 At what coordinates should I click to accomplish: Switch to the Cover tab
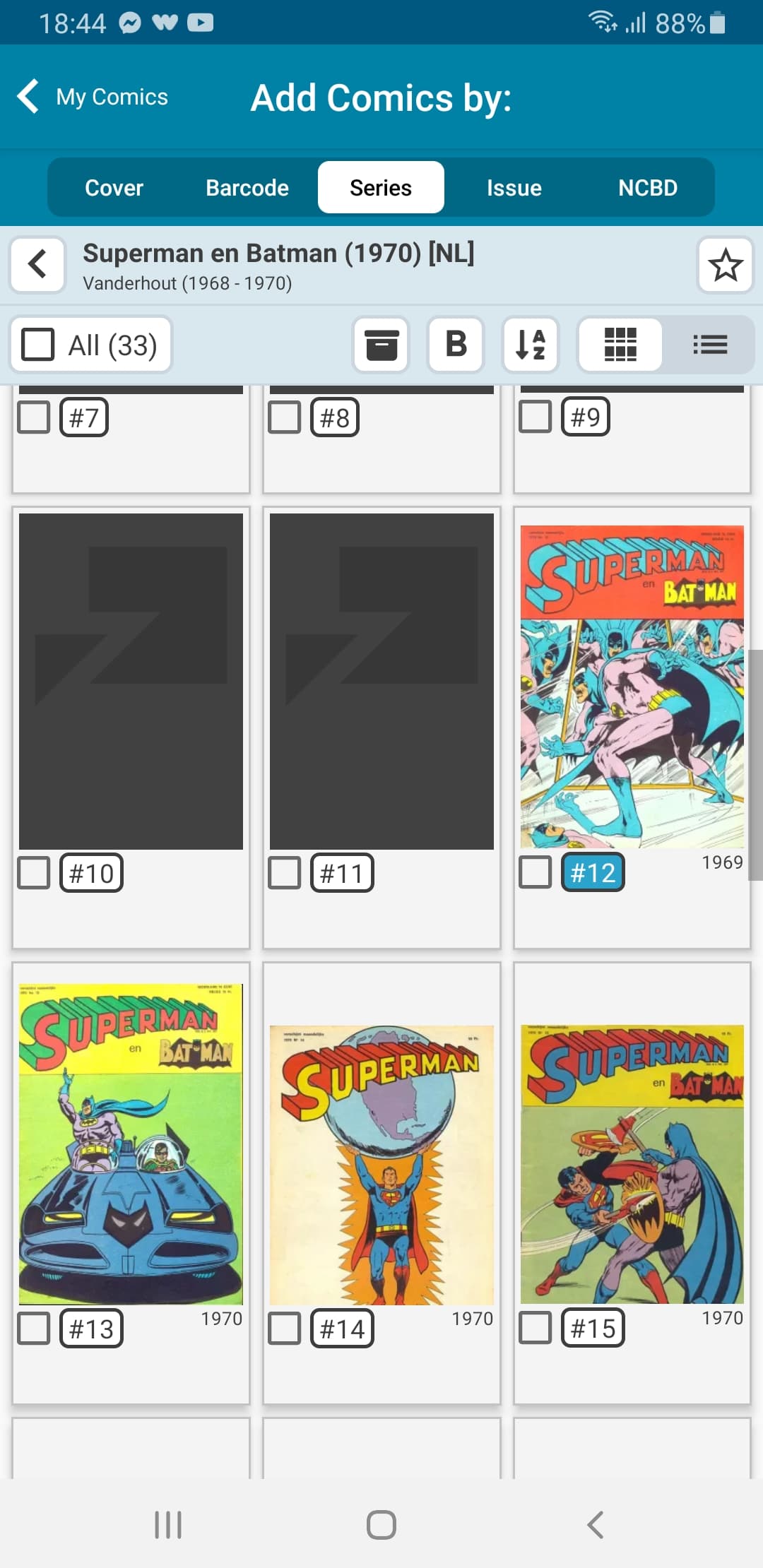tap(114, 188)
